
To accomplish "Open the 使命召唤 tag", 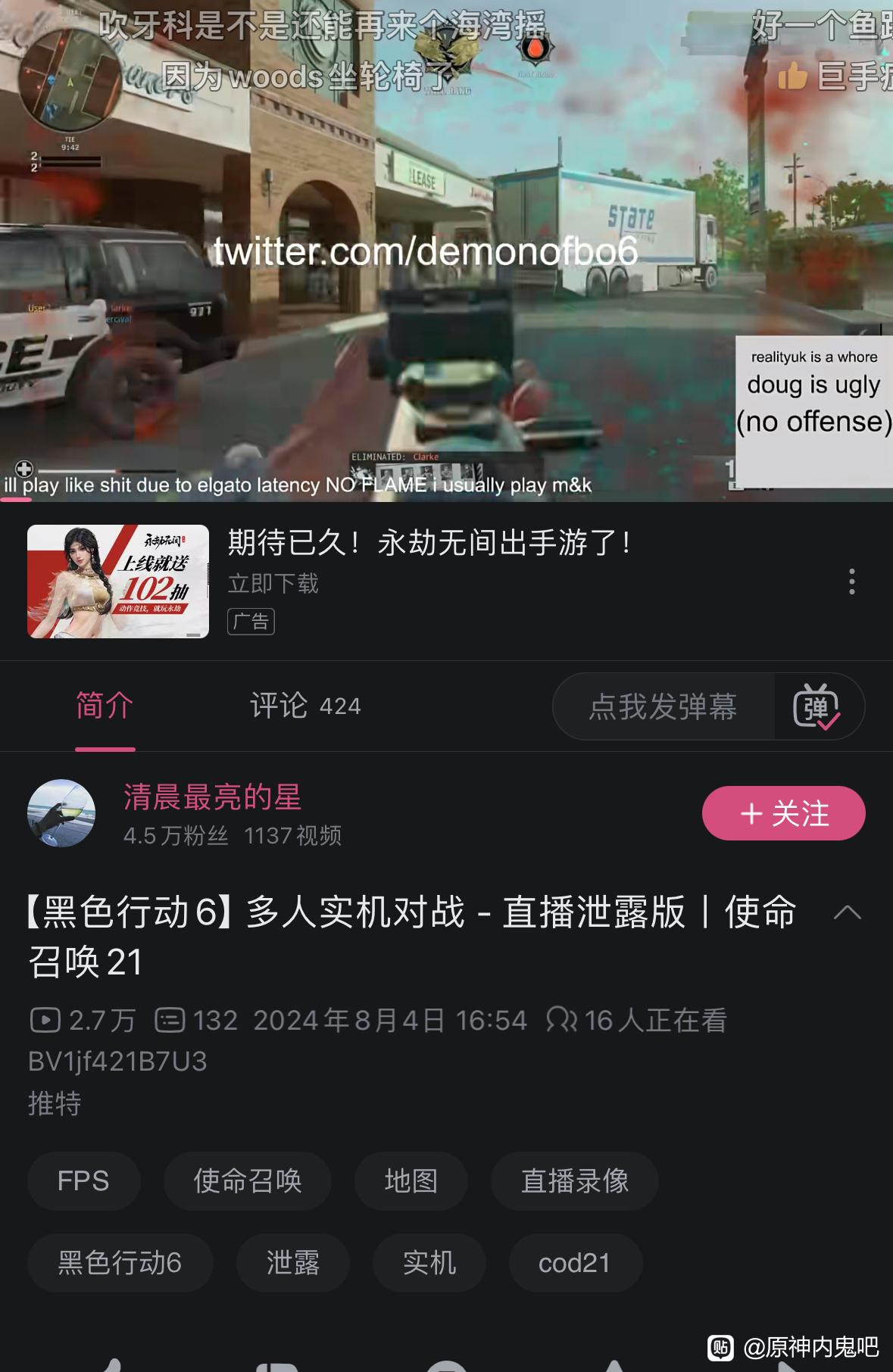I will pos(247,1181).
